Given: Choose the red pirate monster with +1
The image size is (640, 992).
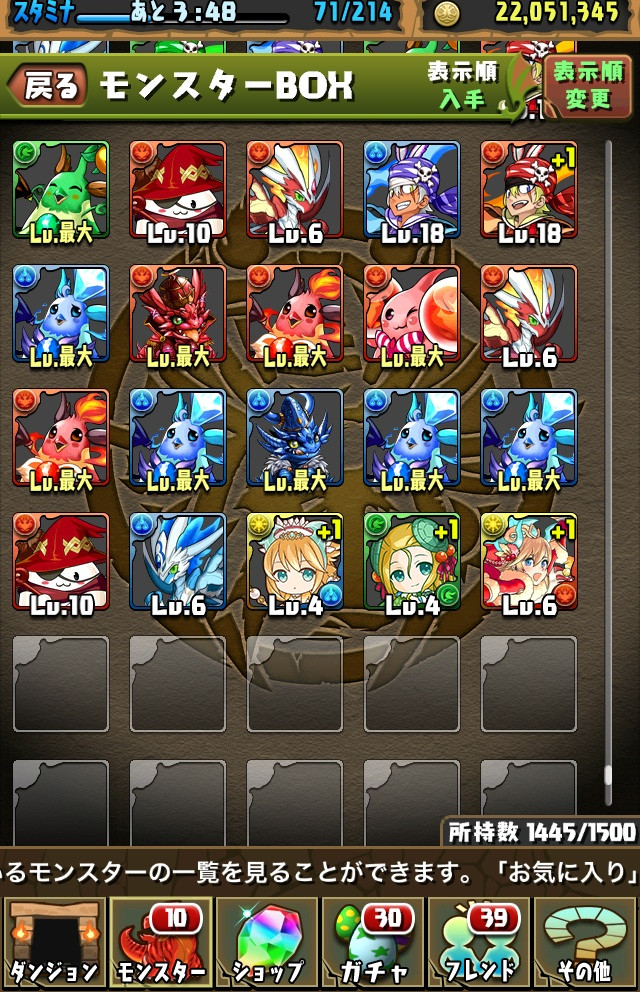Looking at the screenshot, I should 528,189.
